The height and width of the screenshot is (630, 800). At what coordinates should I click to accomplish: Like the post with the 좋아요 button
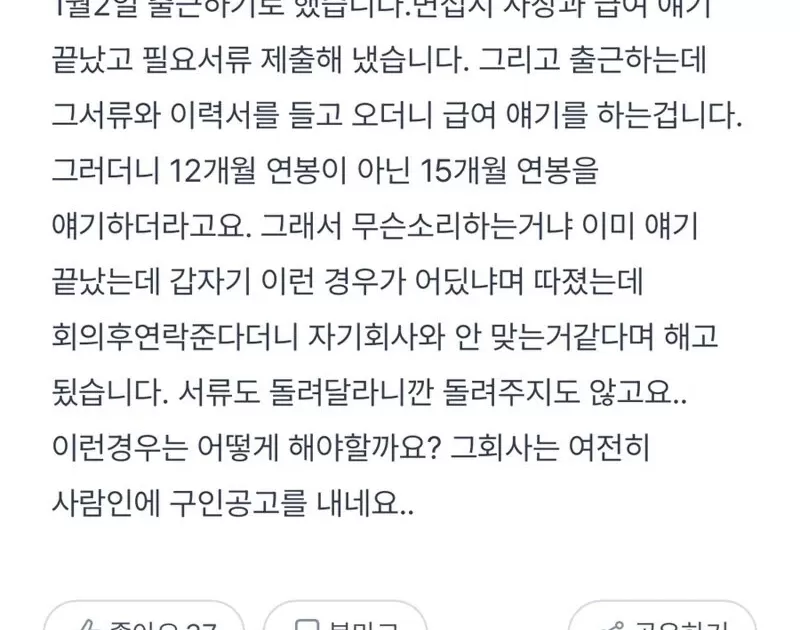click(x=143, y=621)
